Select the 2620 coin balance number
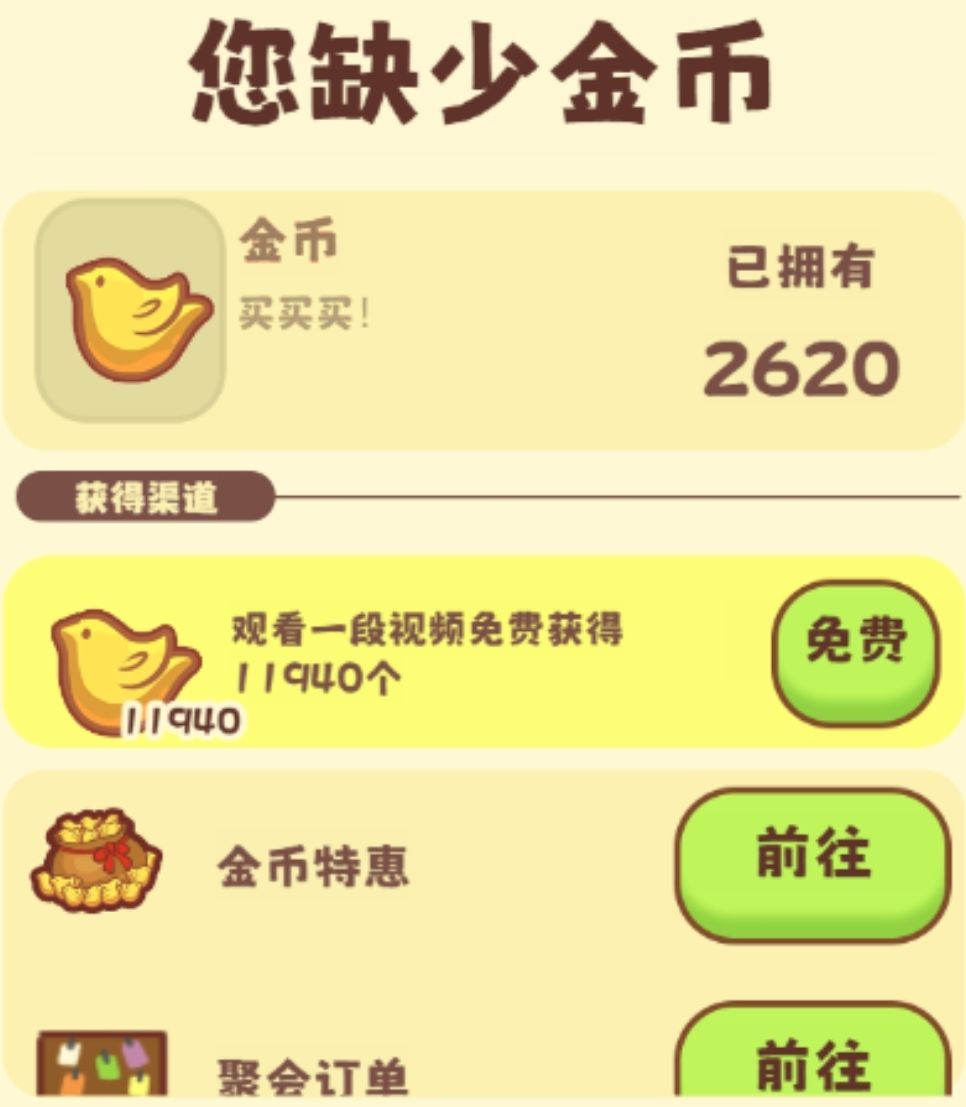This screenshot has height=1107, width=966. tap(803, 366)
